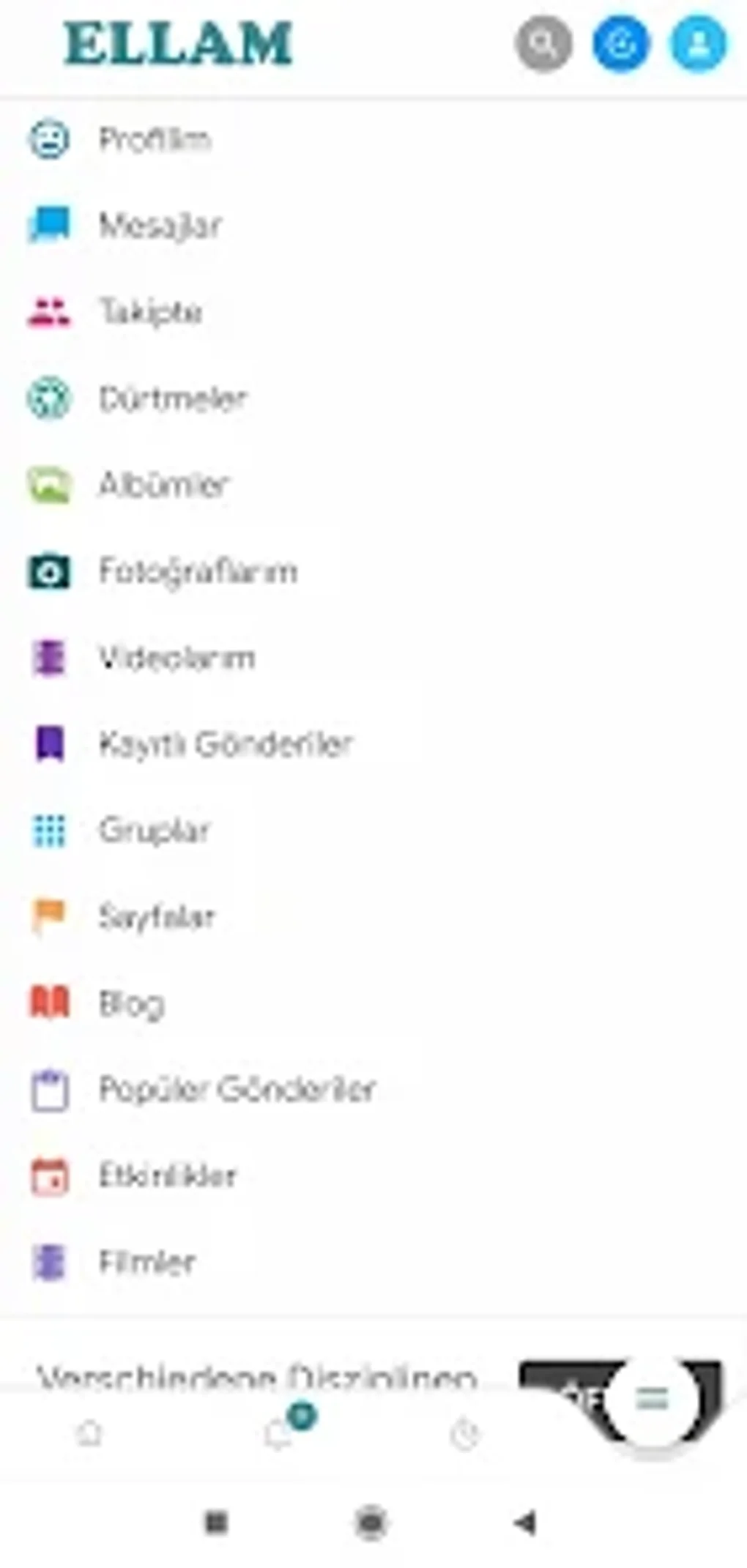Image resolution: width=747 pixels, height=1568 pixels.
Task: Tap the Sayfalar flag icon
Action: point(48,915)
